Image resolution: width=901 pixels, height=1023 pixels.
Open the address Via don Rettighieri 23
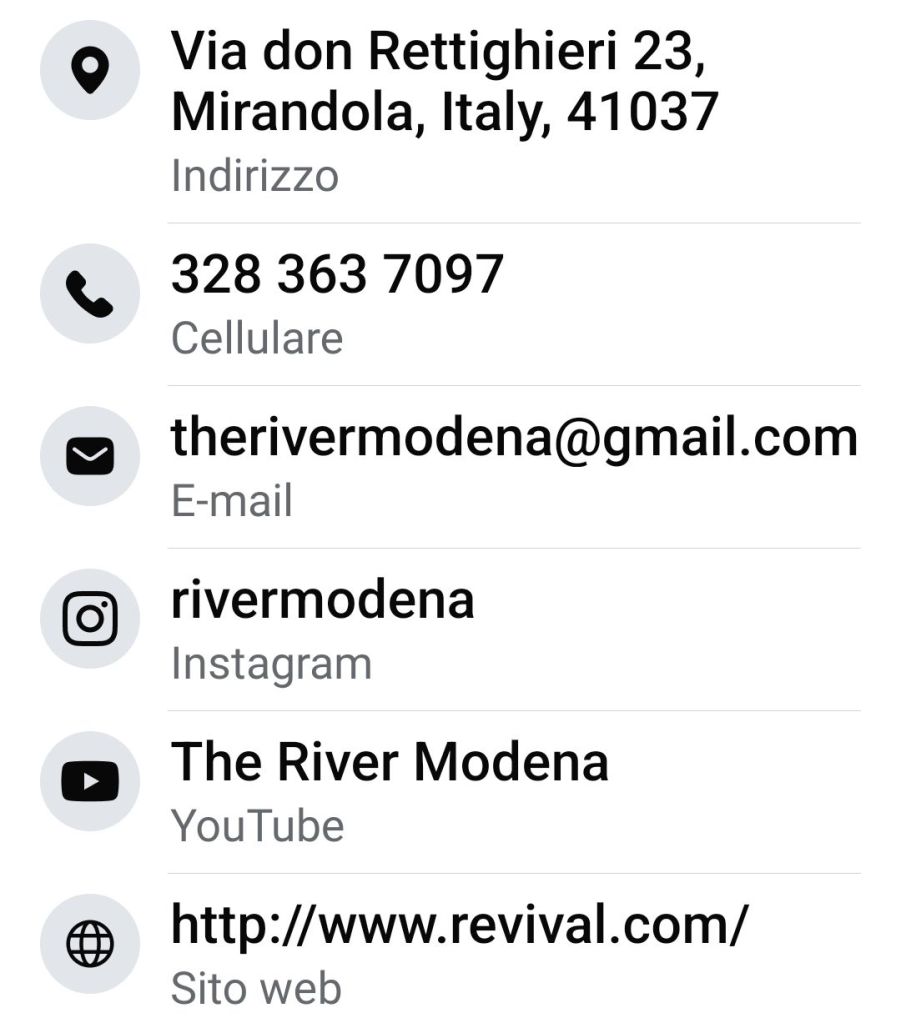tap(443, 82)
